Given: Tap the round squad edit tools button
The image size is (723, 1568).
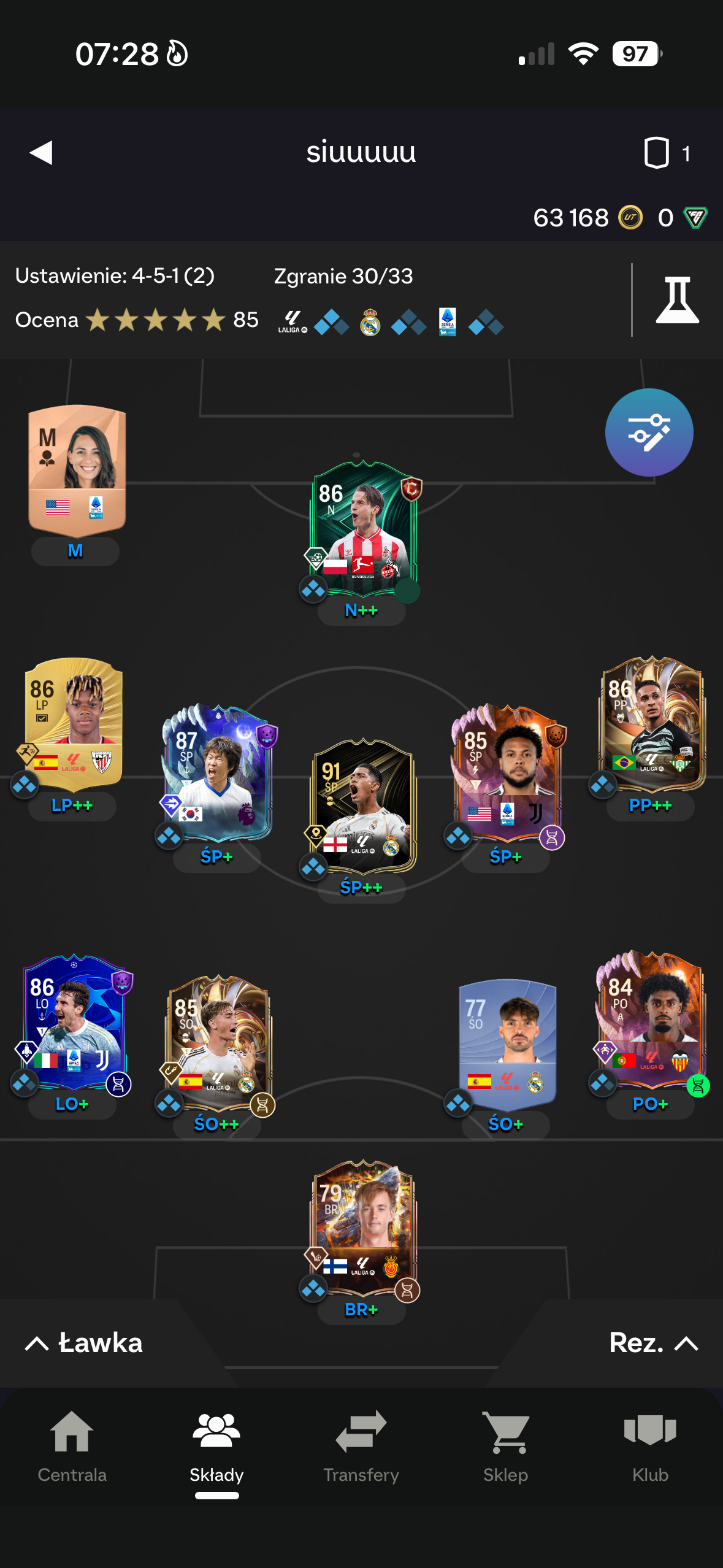Looking at the screenshot, I should click(649, 432).
